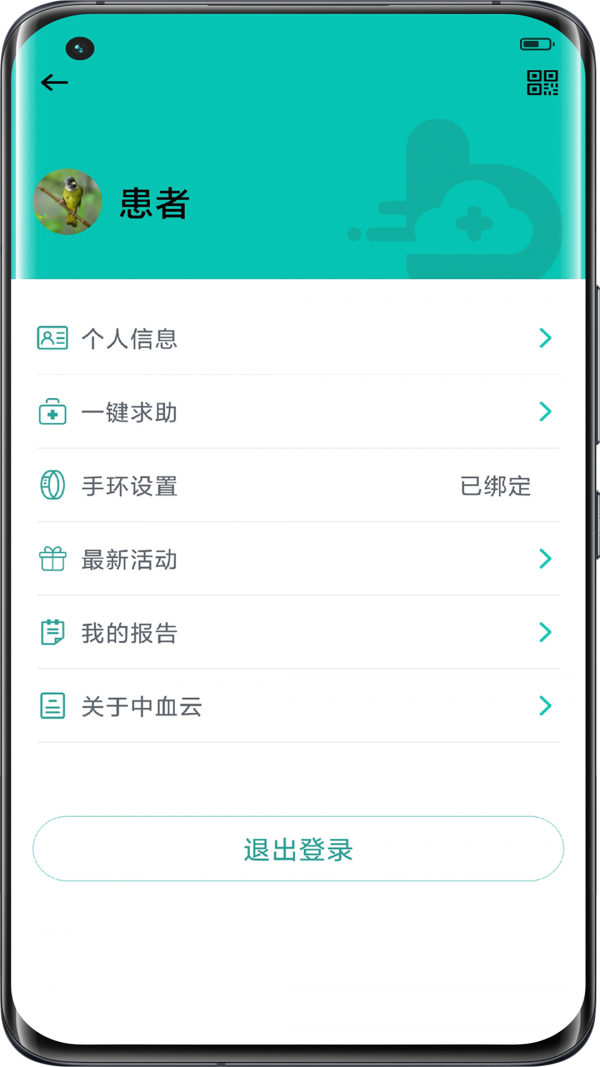Screen dimensions: 600x1067
Task: View 最新活动 latest activities
Action: 298,559
